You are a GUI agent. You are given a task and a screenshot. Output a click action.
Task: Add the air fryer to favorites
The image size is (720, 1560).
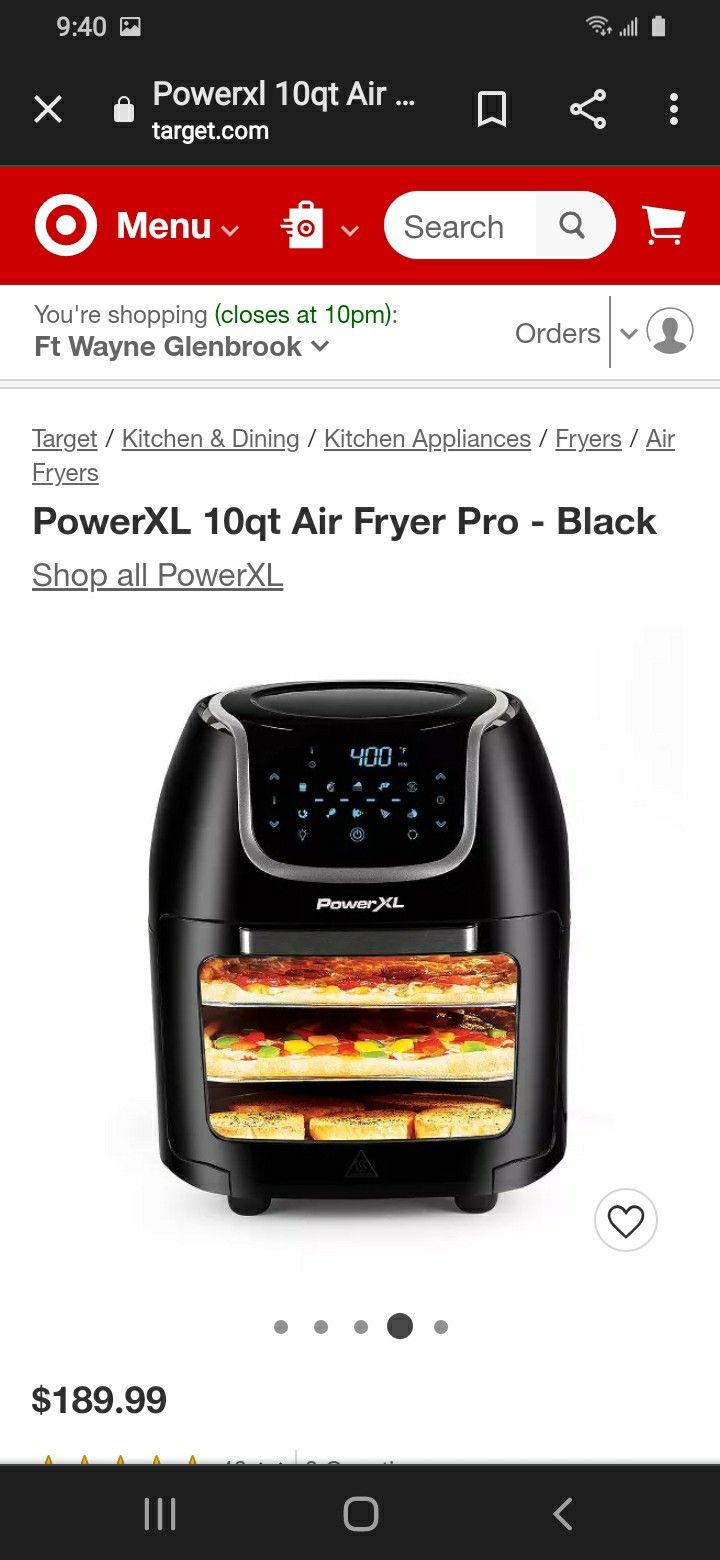(x=625, y=1221)
